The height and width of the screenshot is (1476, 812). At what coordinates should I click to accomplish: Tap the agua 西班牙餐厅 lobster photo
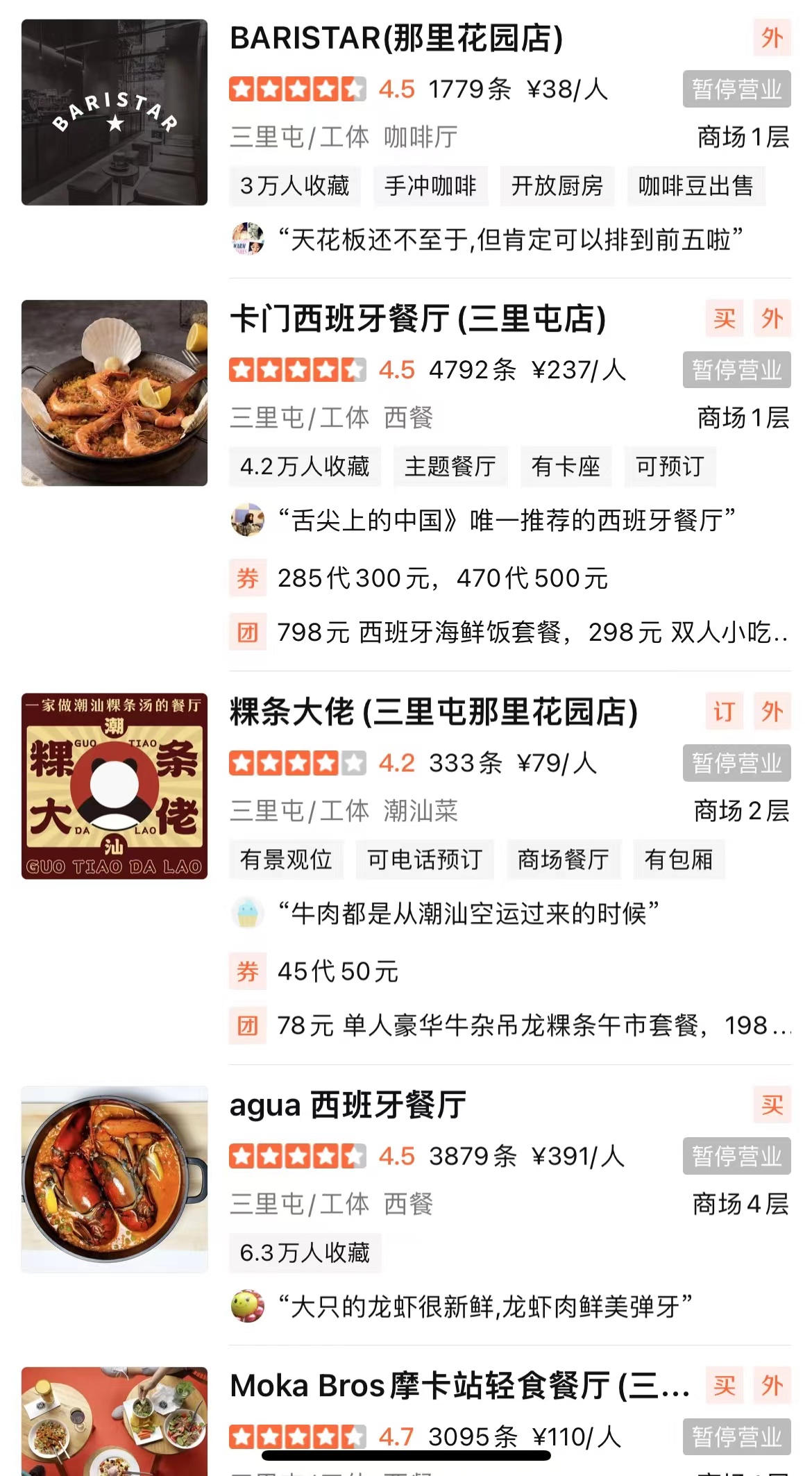115,1179
